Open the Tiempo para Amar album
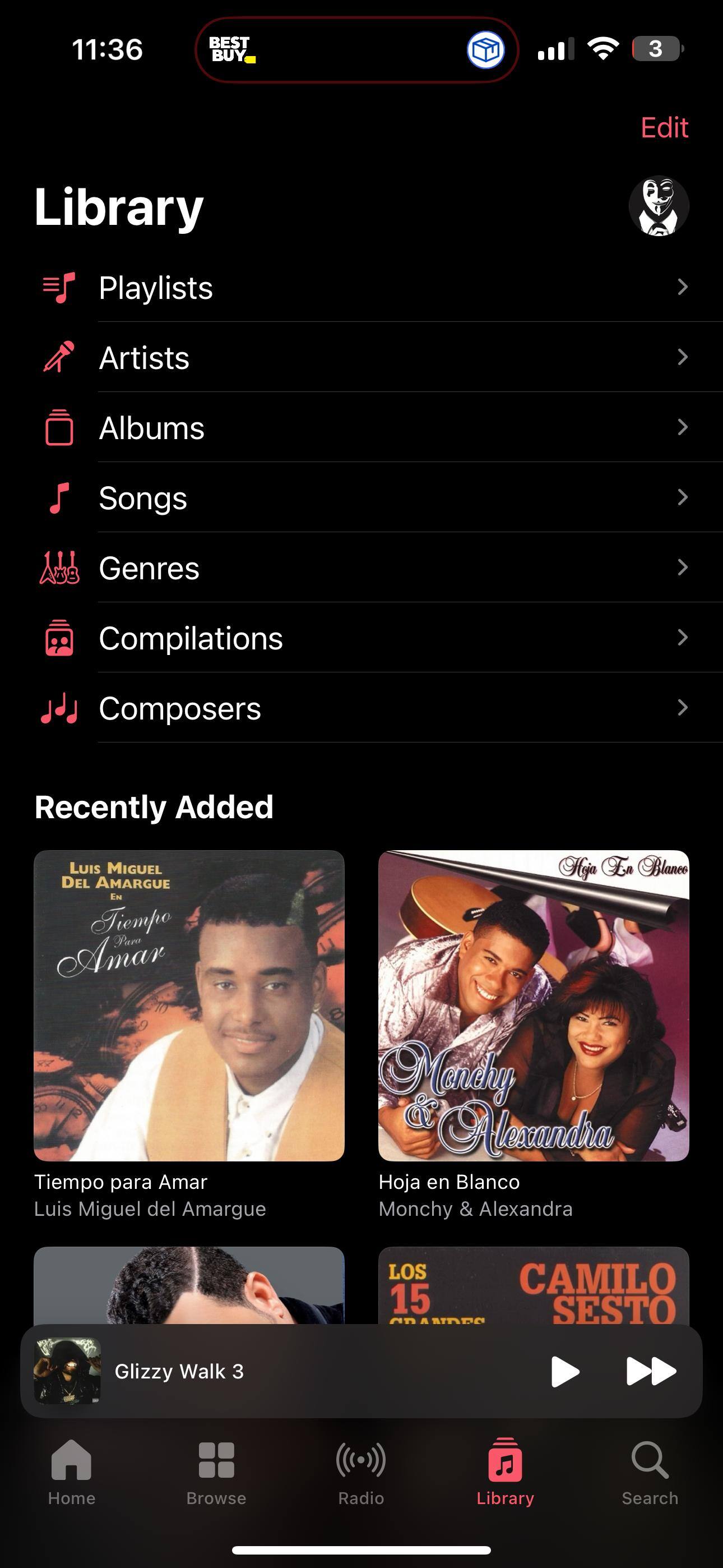Image resolution: width=723 pixels, height=1568 pixels. click(189, 1006)
